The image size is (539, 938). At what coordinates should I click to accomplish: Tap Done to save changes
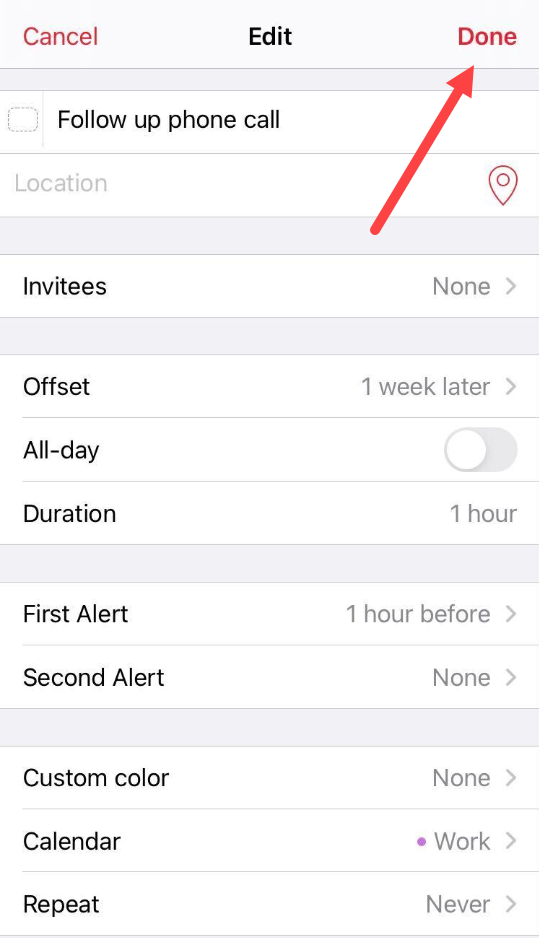coord(487,36)
